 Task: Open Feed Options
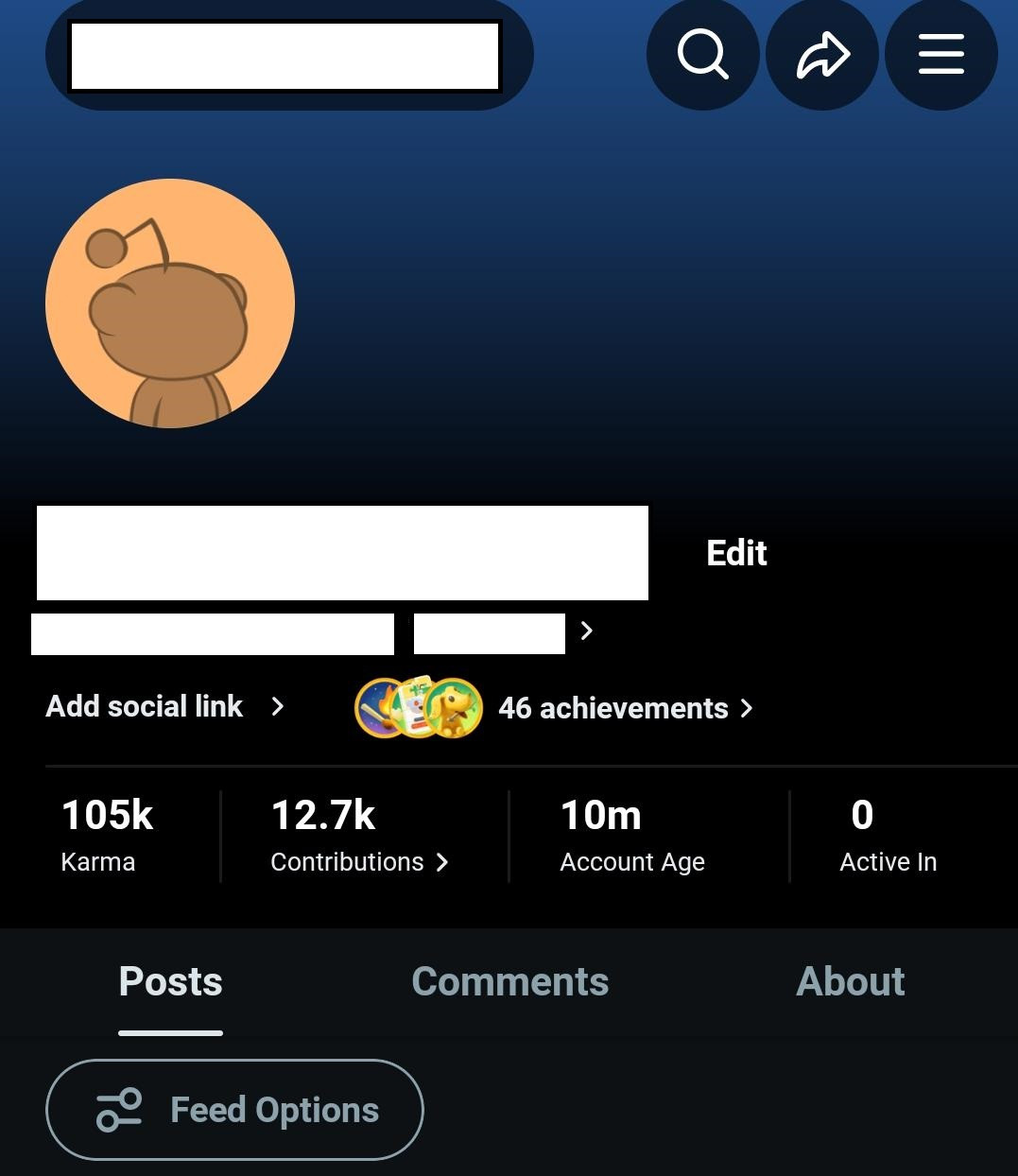[234, 1110]
